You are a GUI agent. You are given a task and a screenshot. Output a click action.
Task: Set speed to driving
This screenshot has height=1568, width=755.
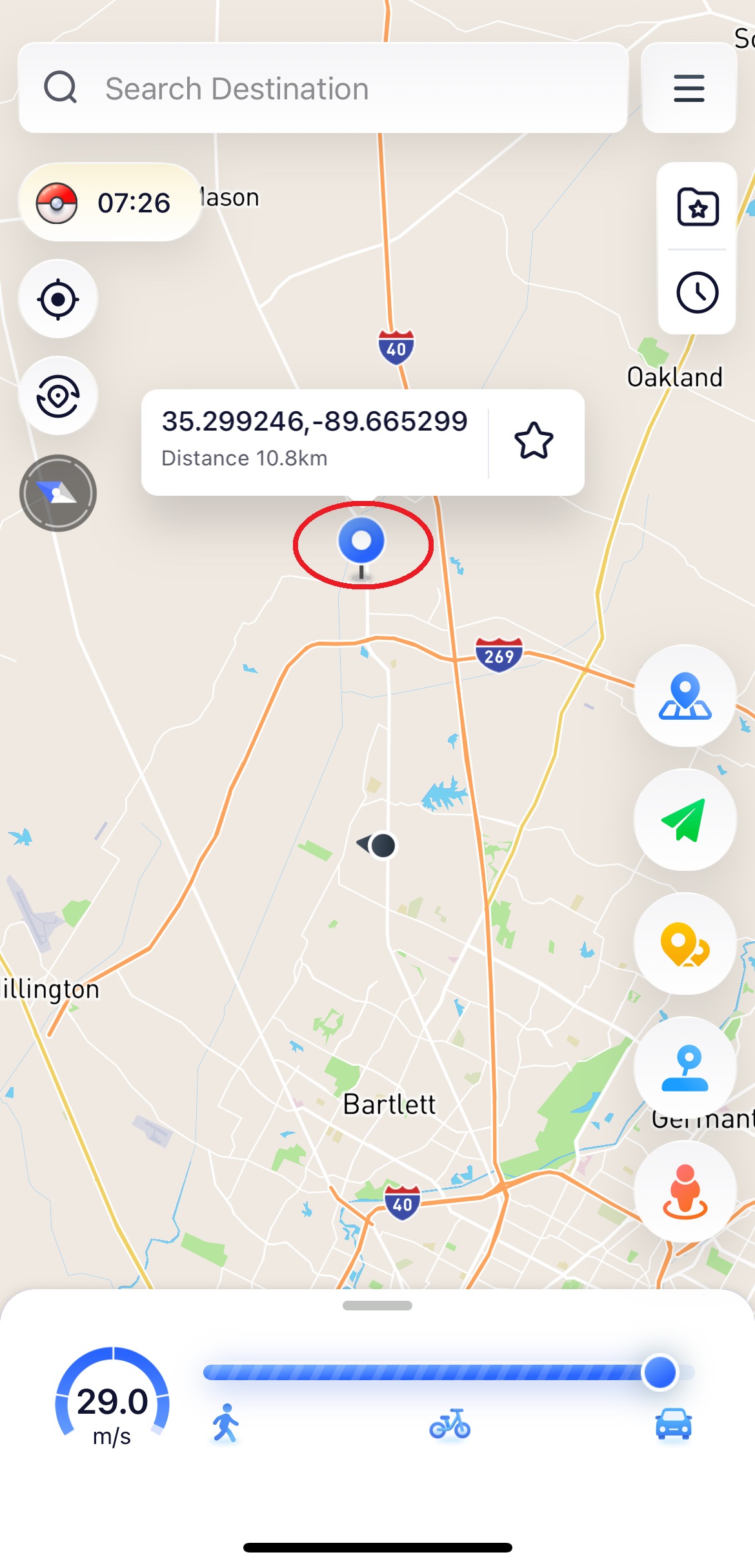[673, 1423]
